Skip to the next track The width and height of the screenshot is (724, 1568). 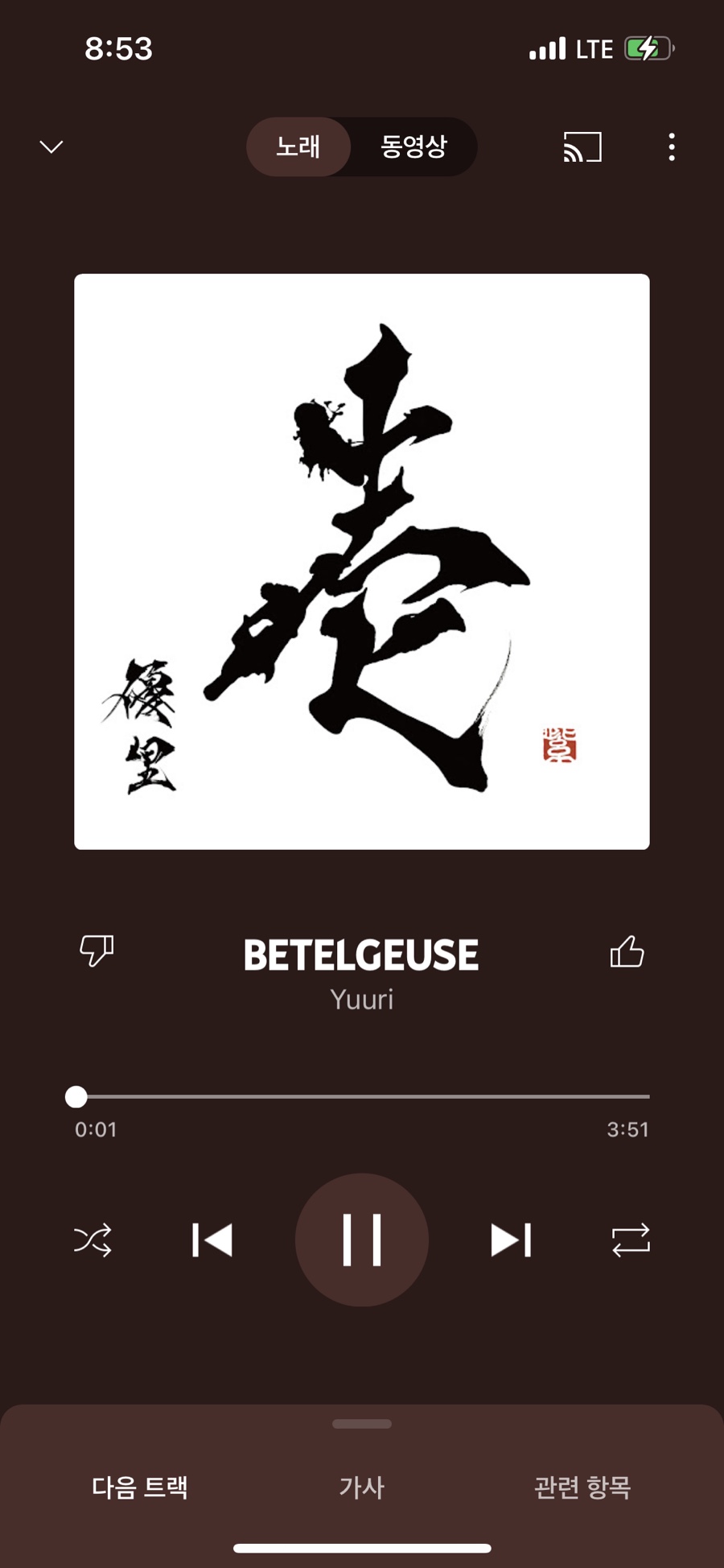coord(511,1240)
